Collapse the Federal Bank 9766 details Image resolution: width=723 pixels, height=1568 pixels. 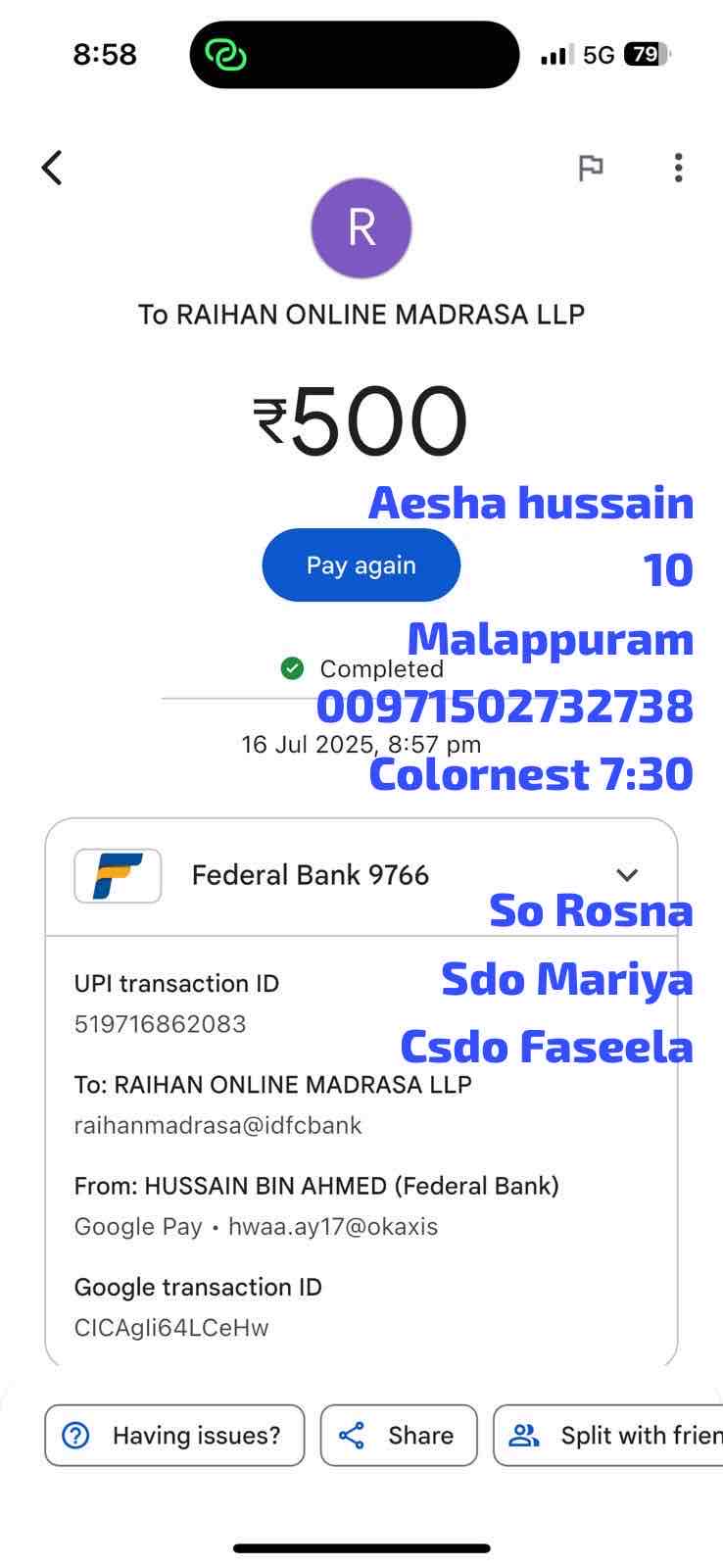click(627, 875)
